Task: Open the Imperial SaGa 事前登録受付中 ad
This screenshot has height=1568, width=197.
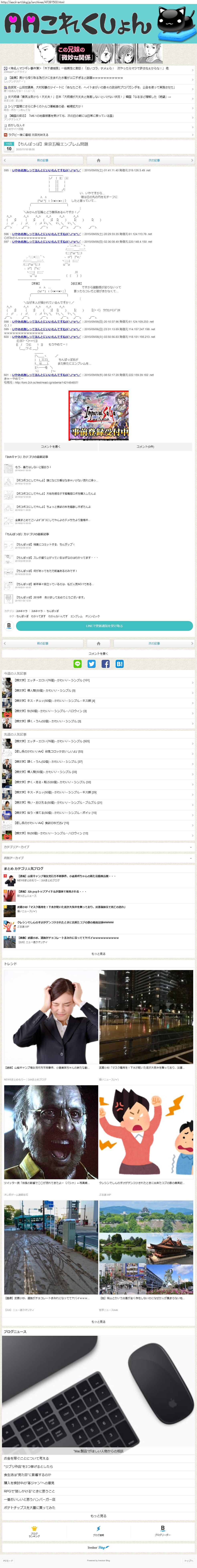Action: (x=99, y=416)
